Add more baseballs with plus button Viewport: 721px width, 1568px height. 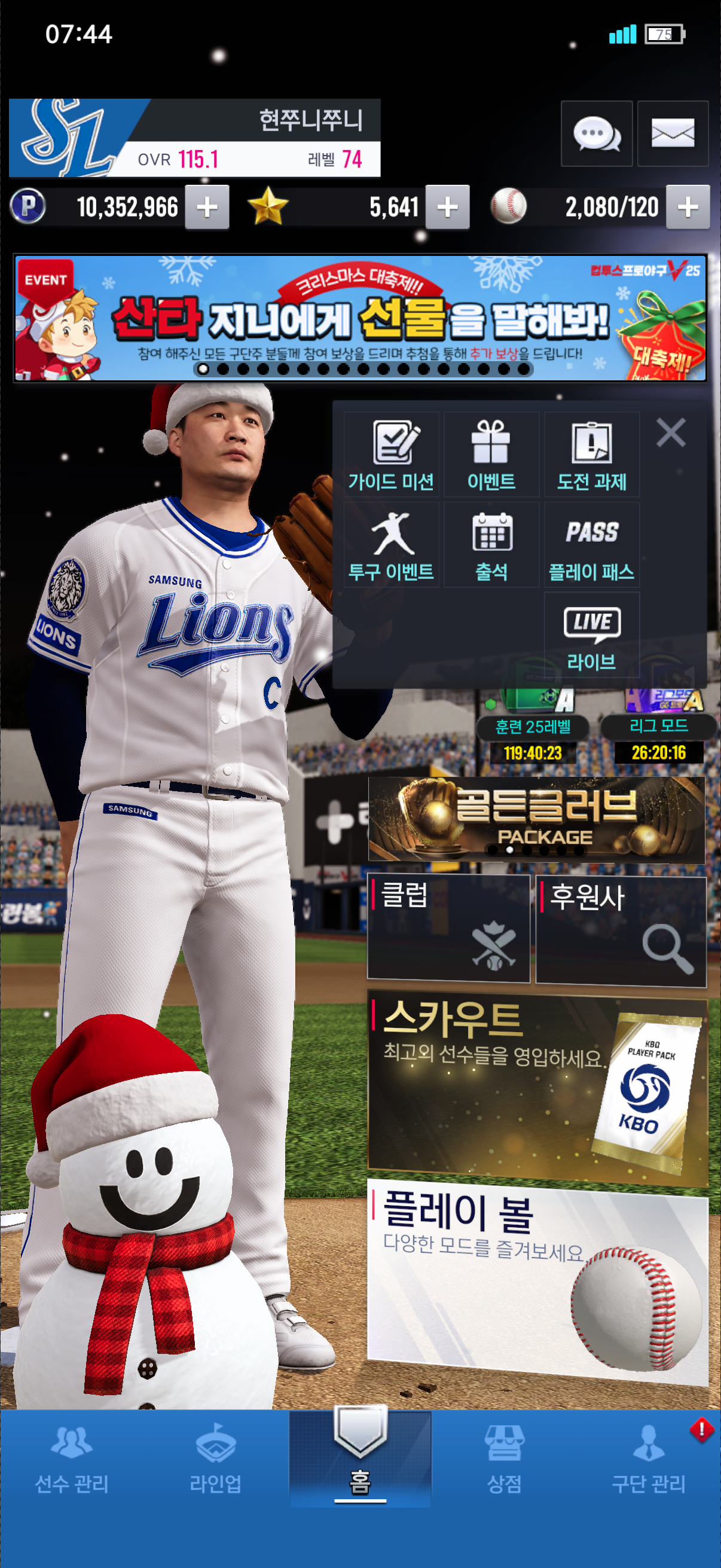[x=688, y=208]
